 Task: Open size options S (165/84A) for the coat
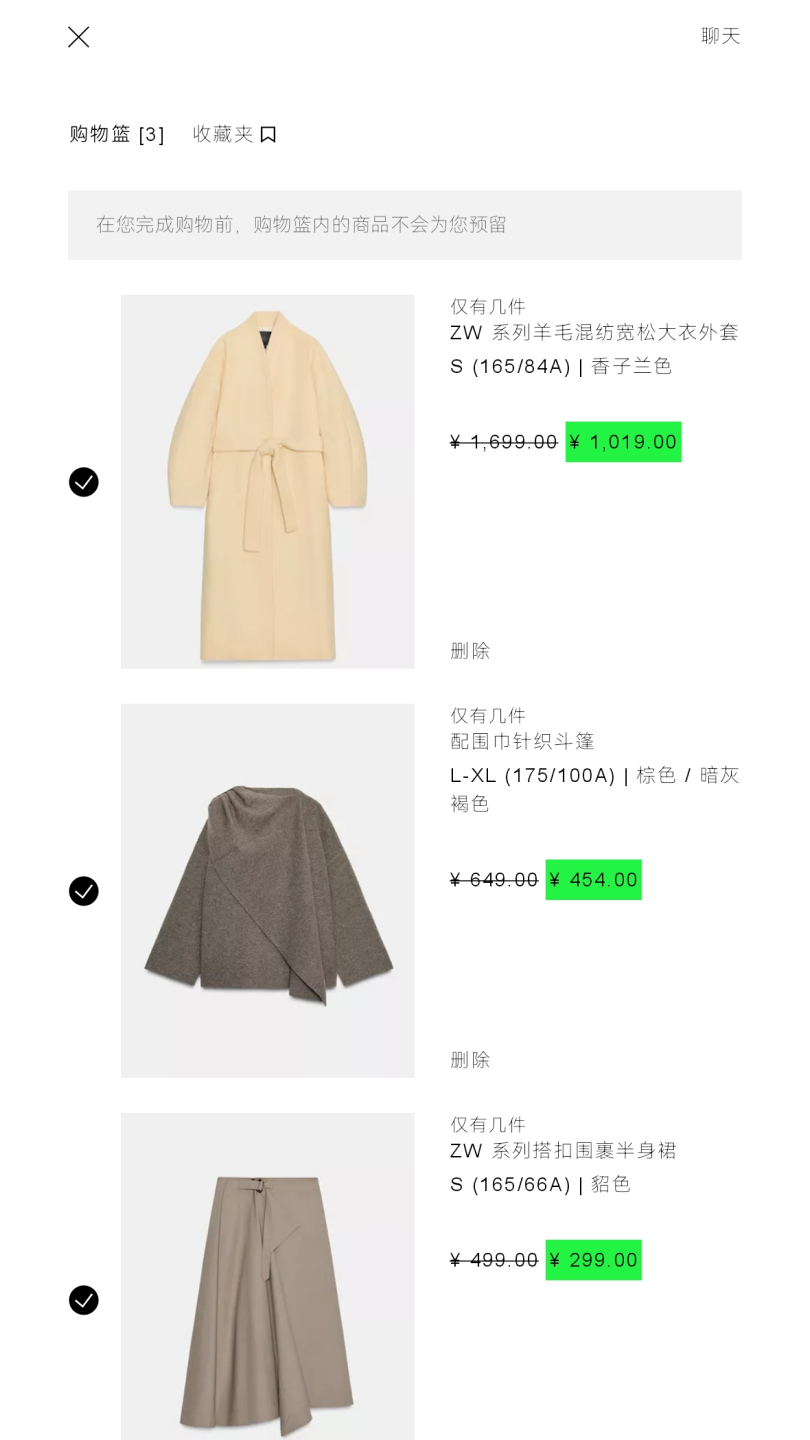pyautogui.click(x=510, y=367)
